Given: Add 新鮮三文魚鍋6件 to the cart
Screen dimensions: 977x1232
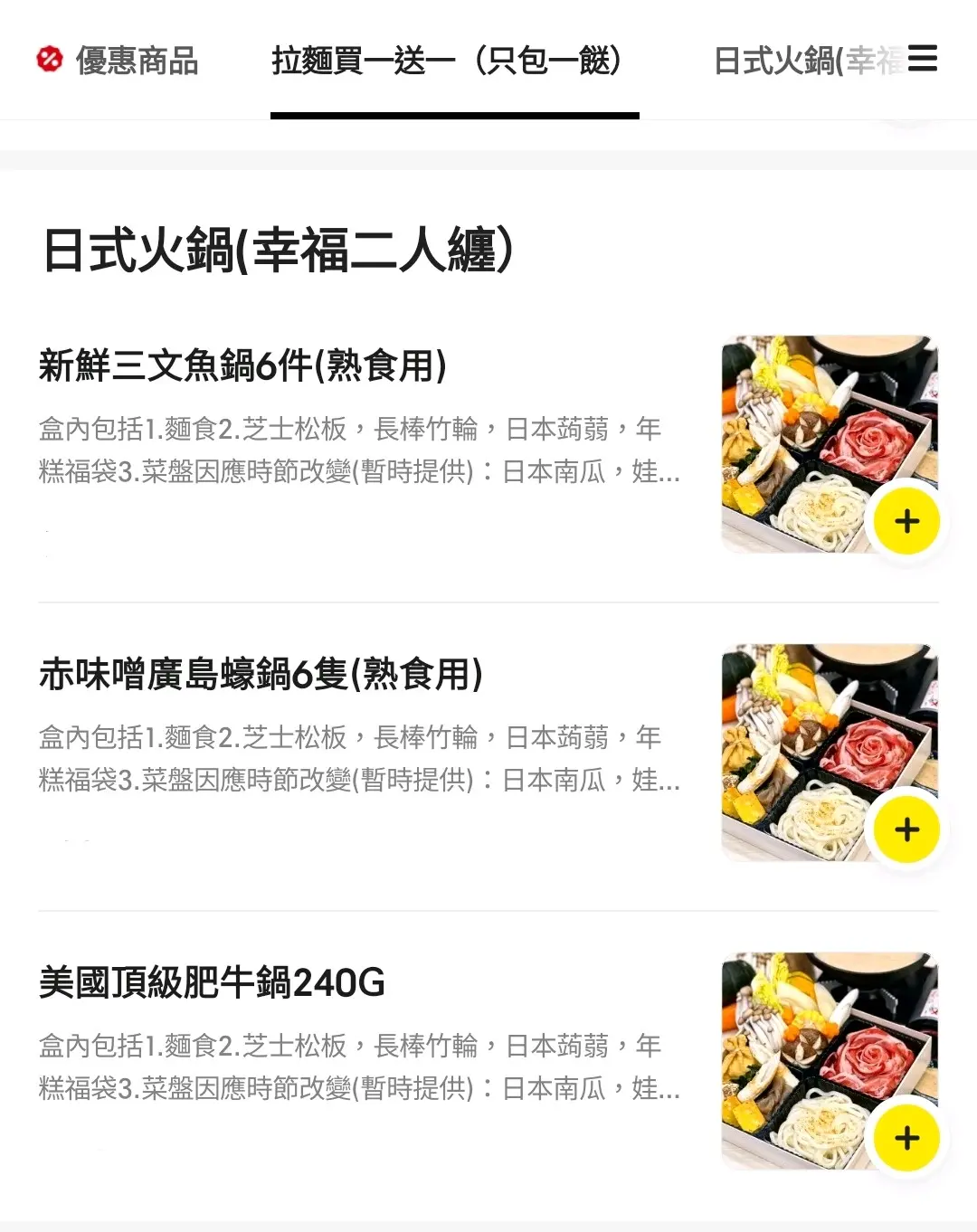Looking at the screenshot, I should coord(906,521).
